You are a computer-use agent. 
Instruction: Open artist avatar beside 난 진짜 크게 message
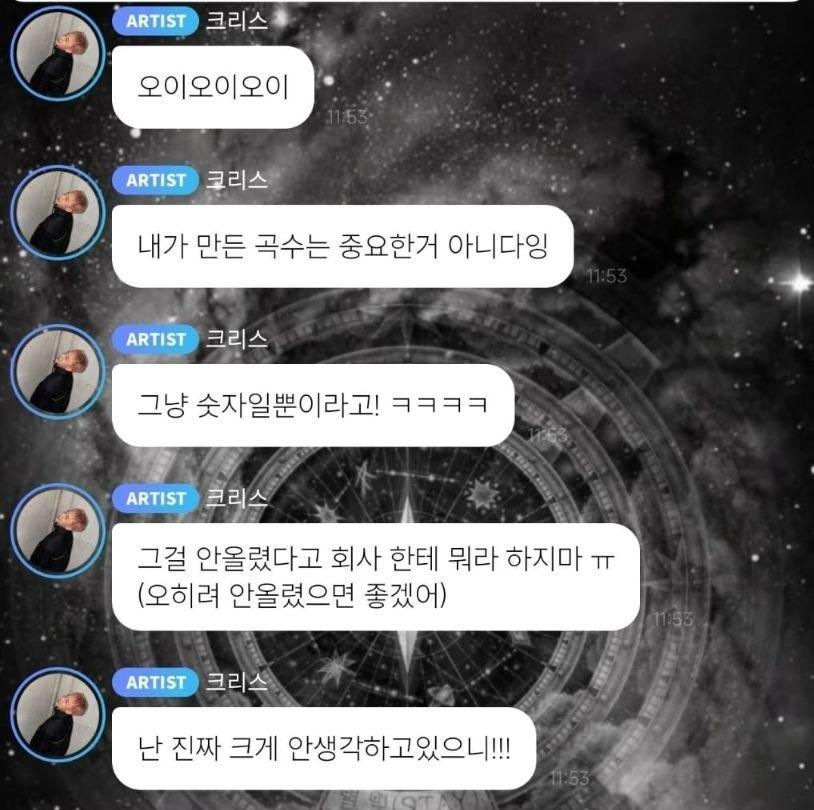point(58,714)
